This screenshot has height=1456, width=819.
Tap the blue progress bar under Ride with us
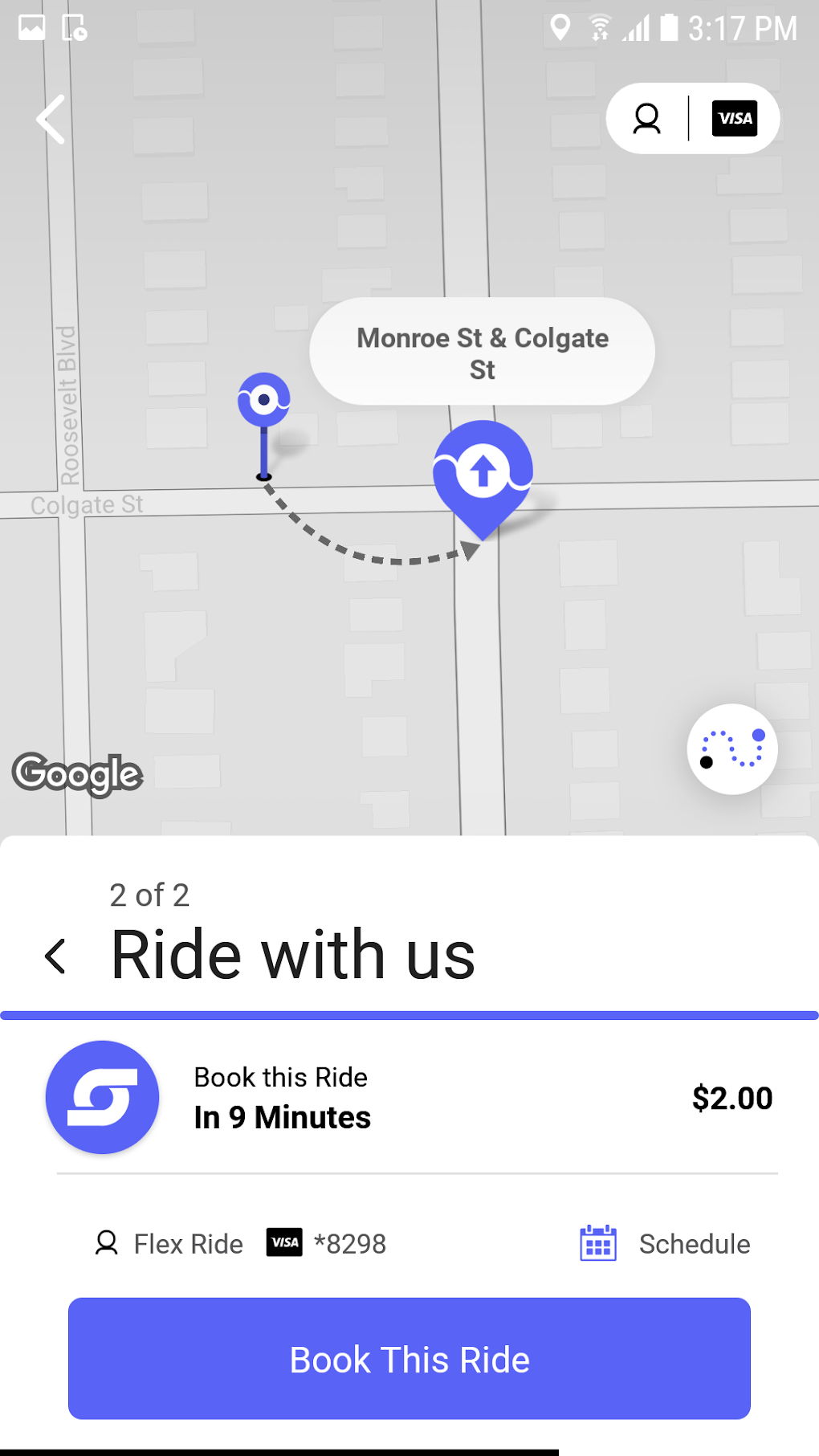click(x=409, y=1014)
